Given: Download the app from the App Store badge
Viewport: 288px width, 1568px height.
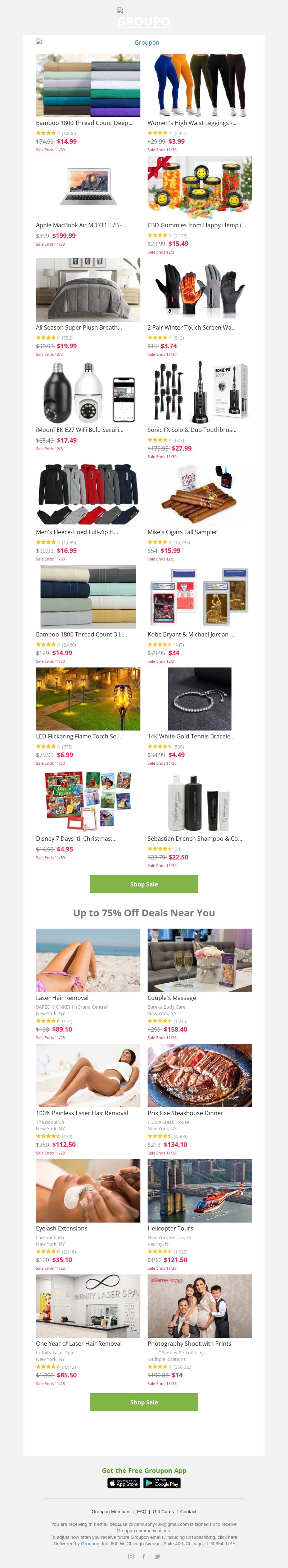Looking at the screenshot, I should [x=123, y=1483].
